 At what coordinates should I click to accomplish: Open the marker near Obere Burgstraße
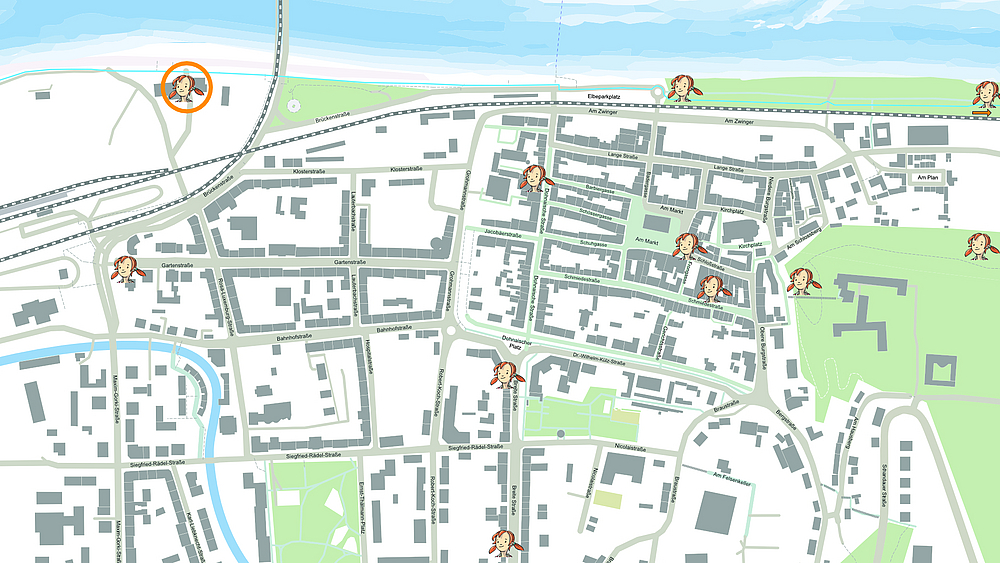[x=802, y=281]
